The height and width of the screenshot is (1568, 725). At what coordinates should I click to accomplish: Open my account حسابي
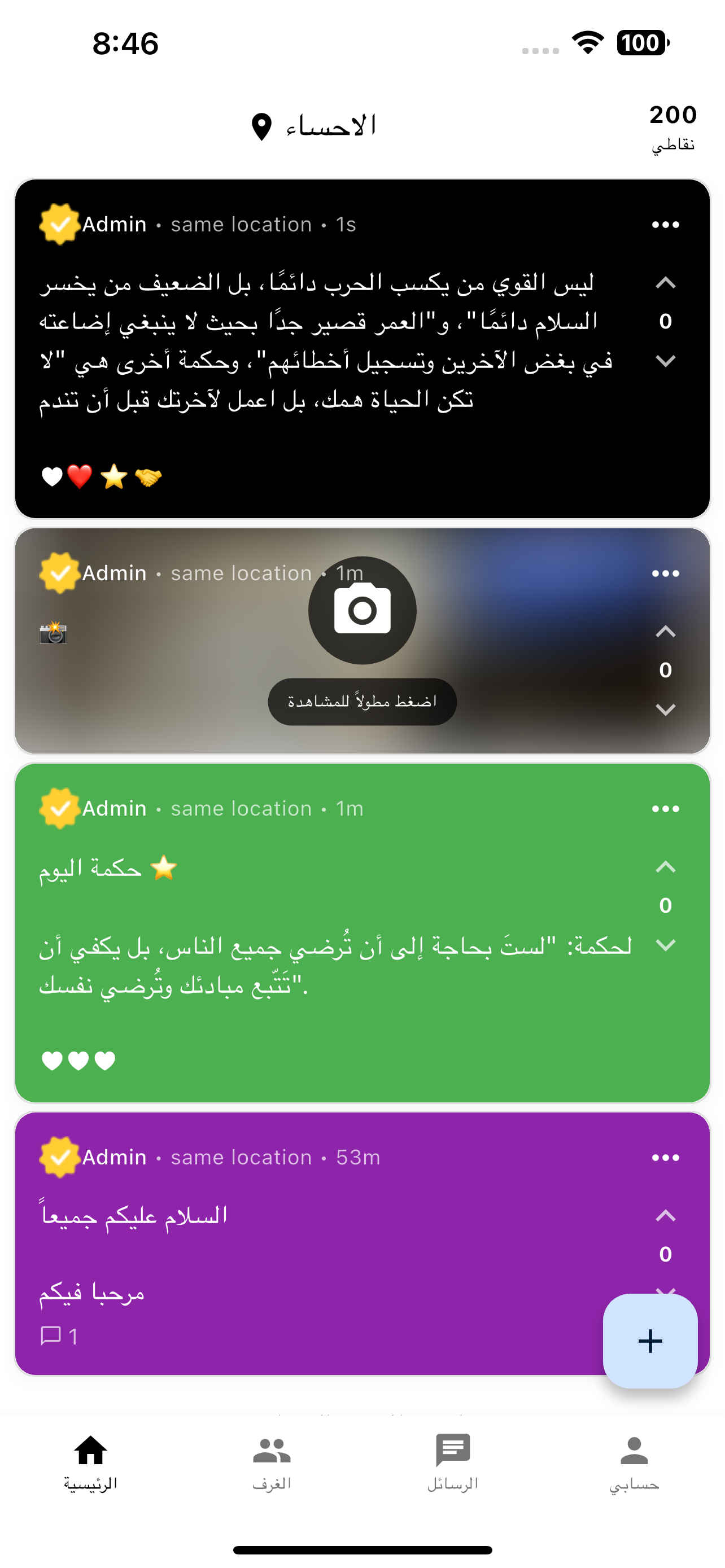click(x=635, y=1467)
